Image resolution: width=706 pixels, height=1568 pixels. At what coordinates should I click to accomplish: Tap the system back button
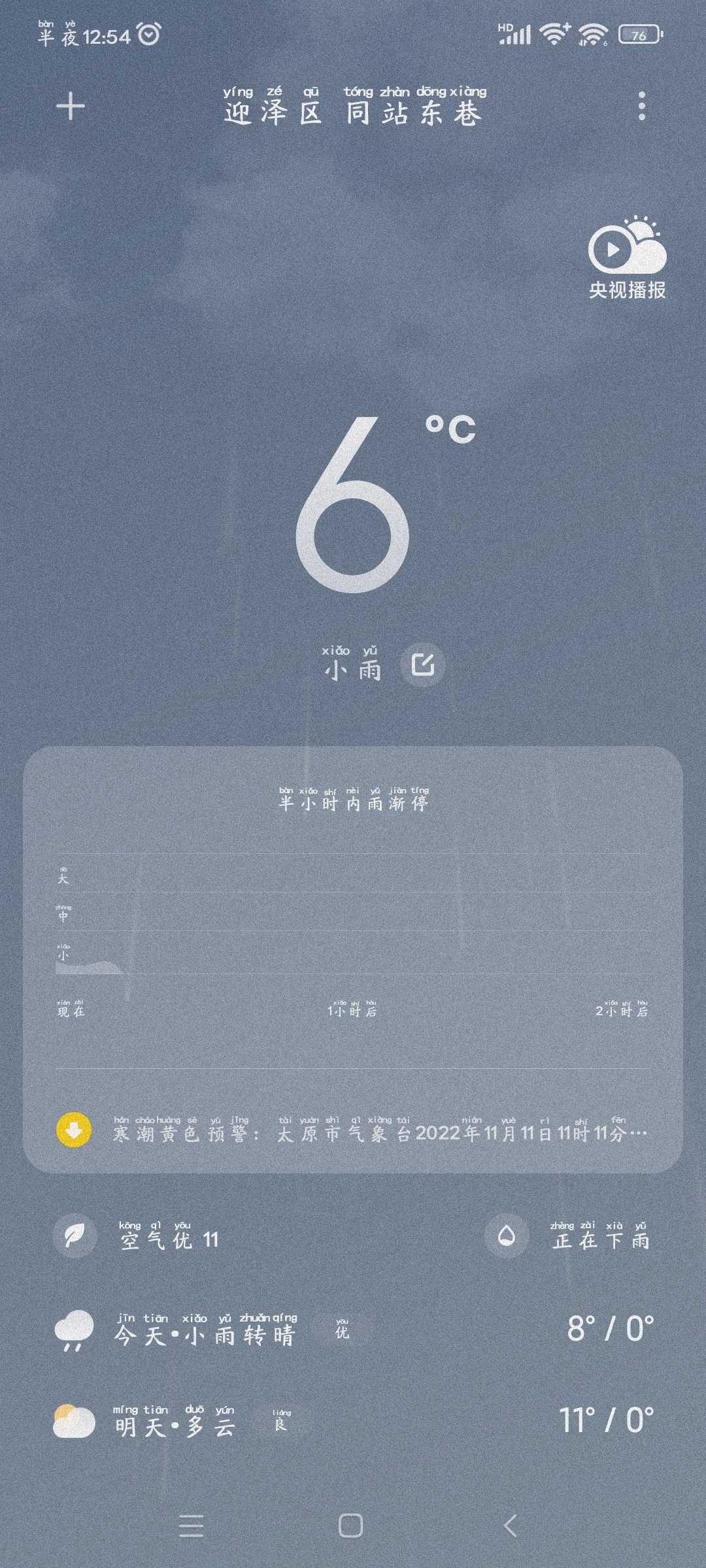511,1526
